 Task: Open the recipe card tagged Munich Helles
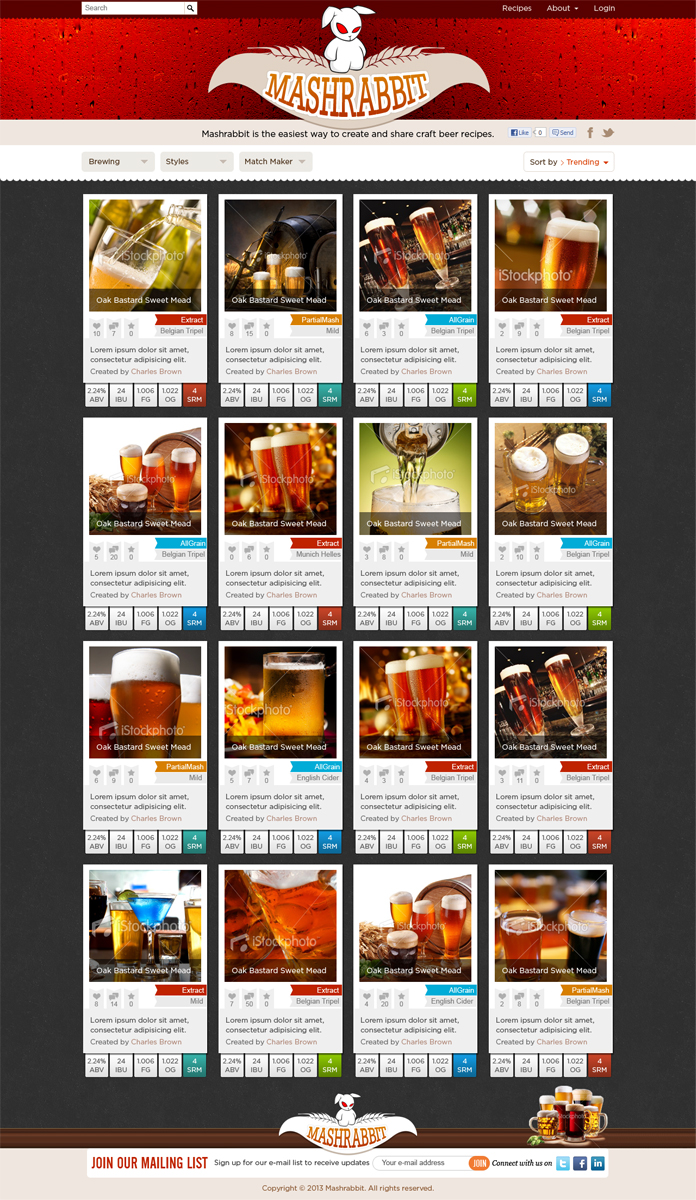[x=280, y=480]
